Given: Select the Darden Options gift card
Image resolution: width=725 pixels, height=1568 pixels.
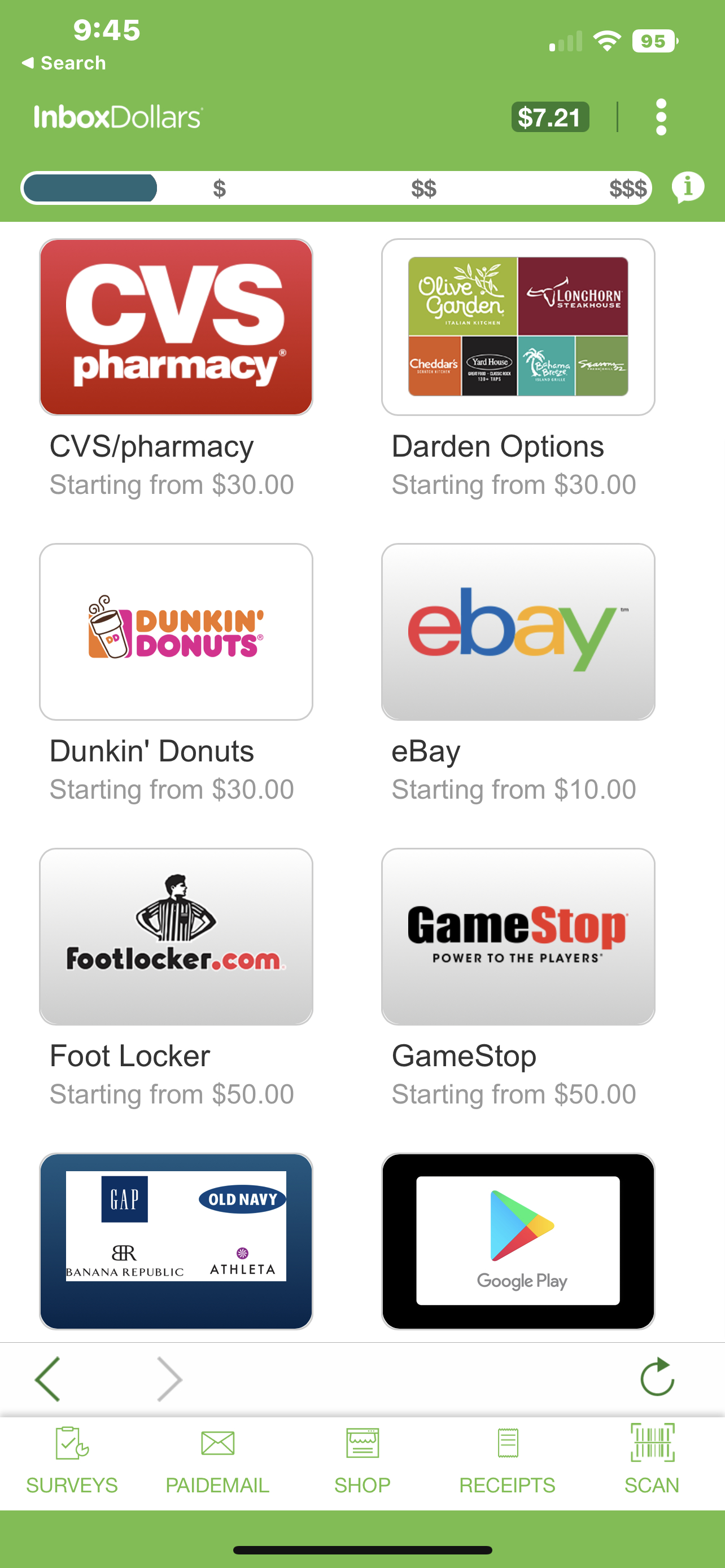Looking at the screenshot, I should (x=518, y=327).
